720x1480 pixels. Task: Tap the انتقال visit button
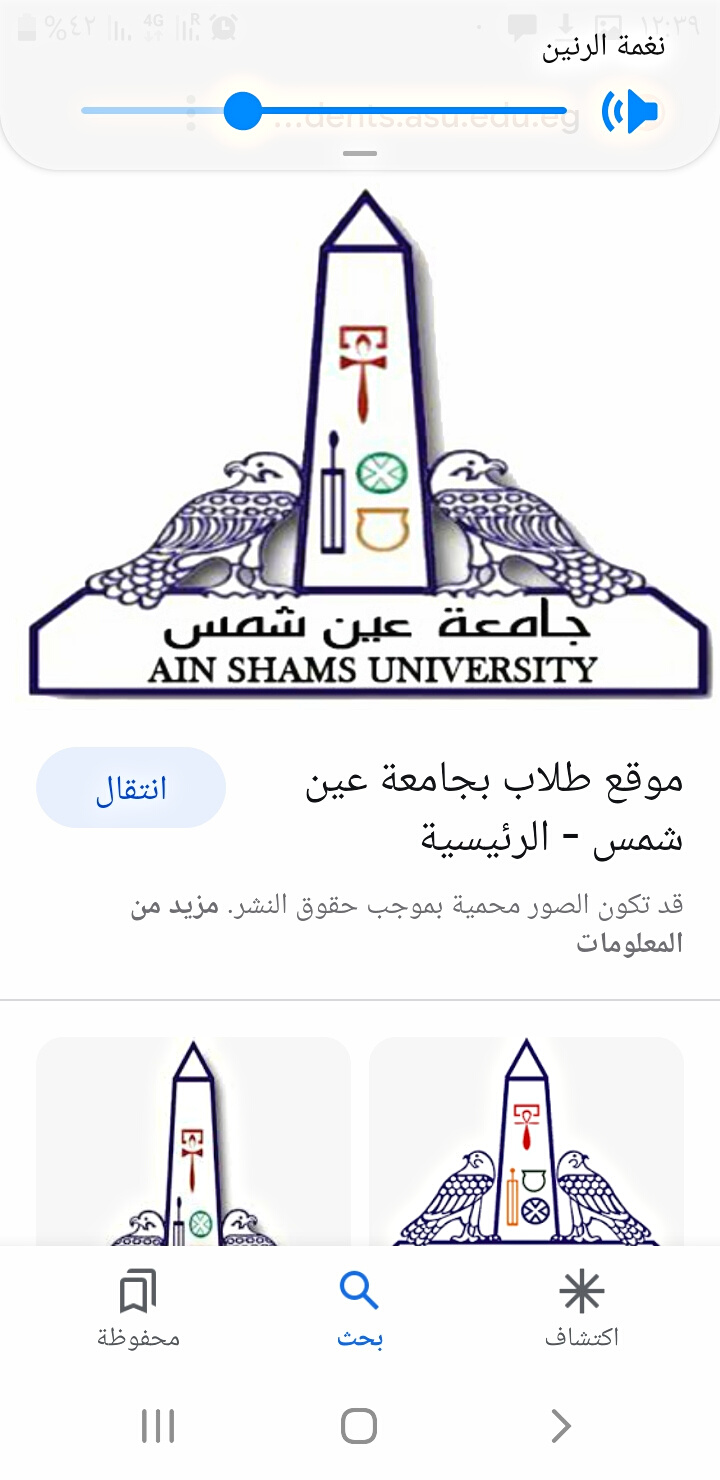pyautogui.click(x=131, y=788)
